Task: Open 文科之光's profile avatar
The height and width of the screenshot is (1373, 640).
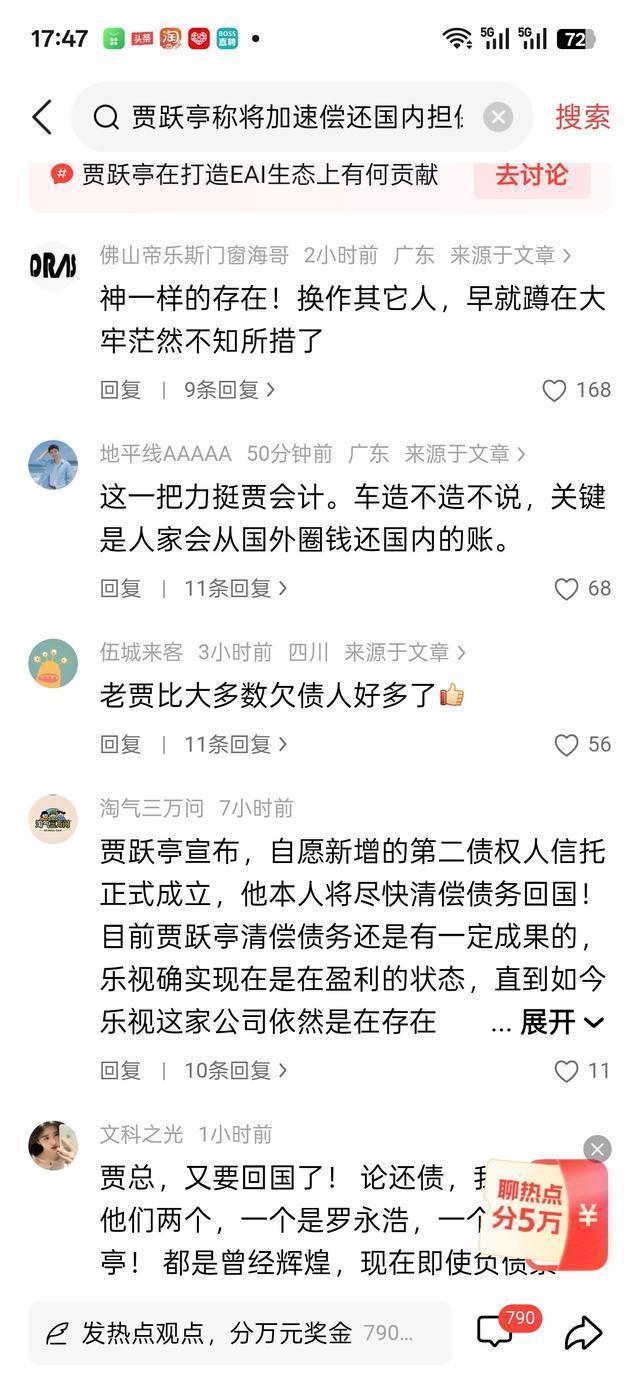Action: point(53,1146)
